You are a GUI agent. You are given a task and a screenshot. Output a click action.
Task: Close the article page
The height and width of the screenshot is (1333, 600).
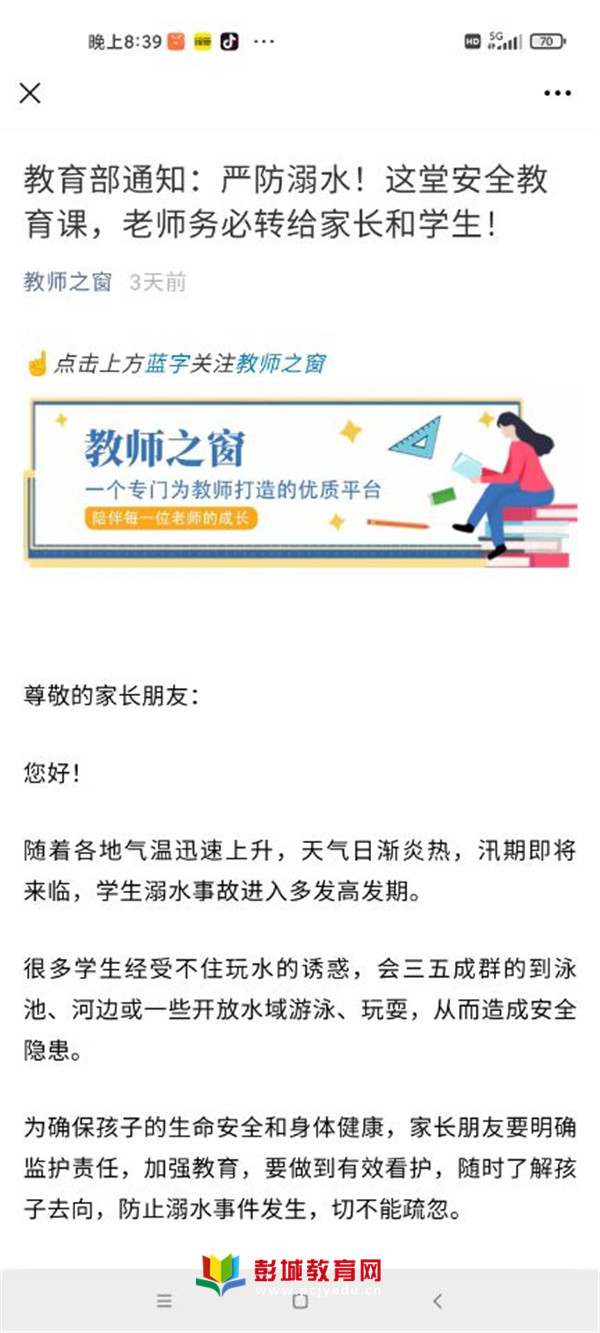click(30, 93)
